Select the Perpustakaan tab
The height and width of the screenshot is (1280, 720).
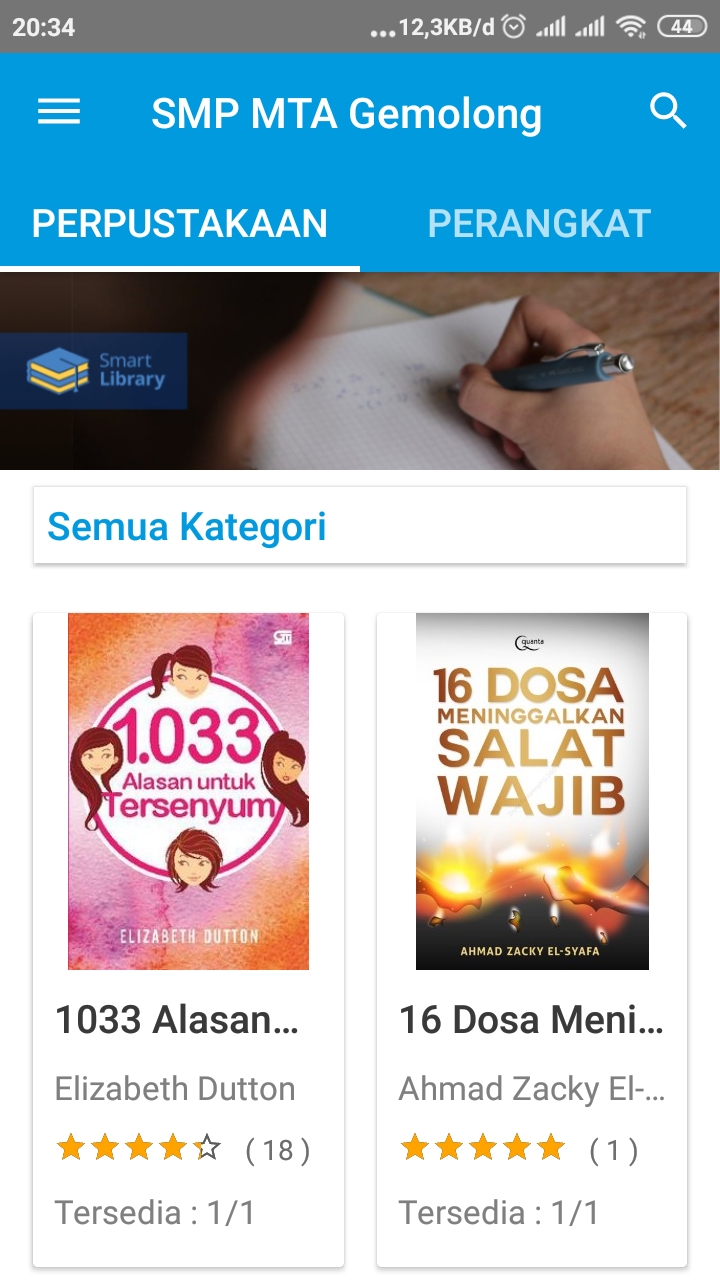180,224
